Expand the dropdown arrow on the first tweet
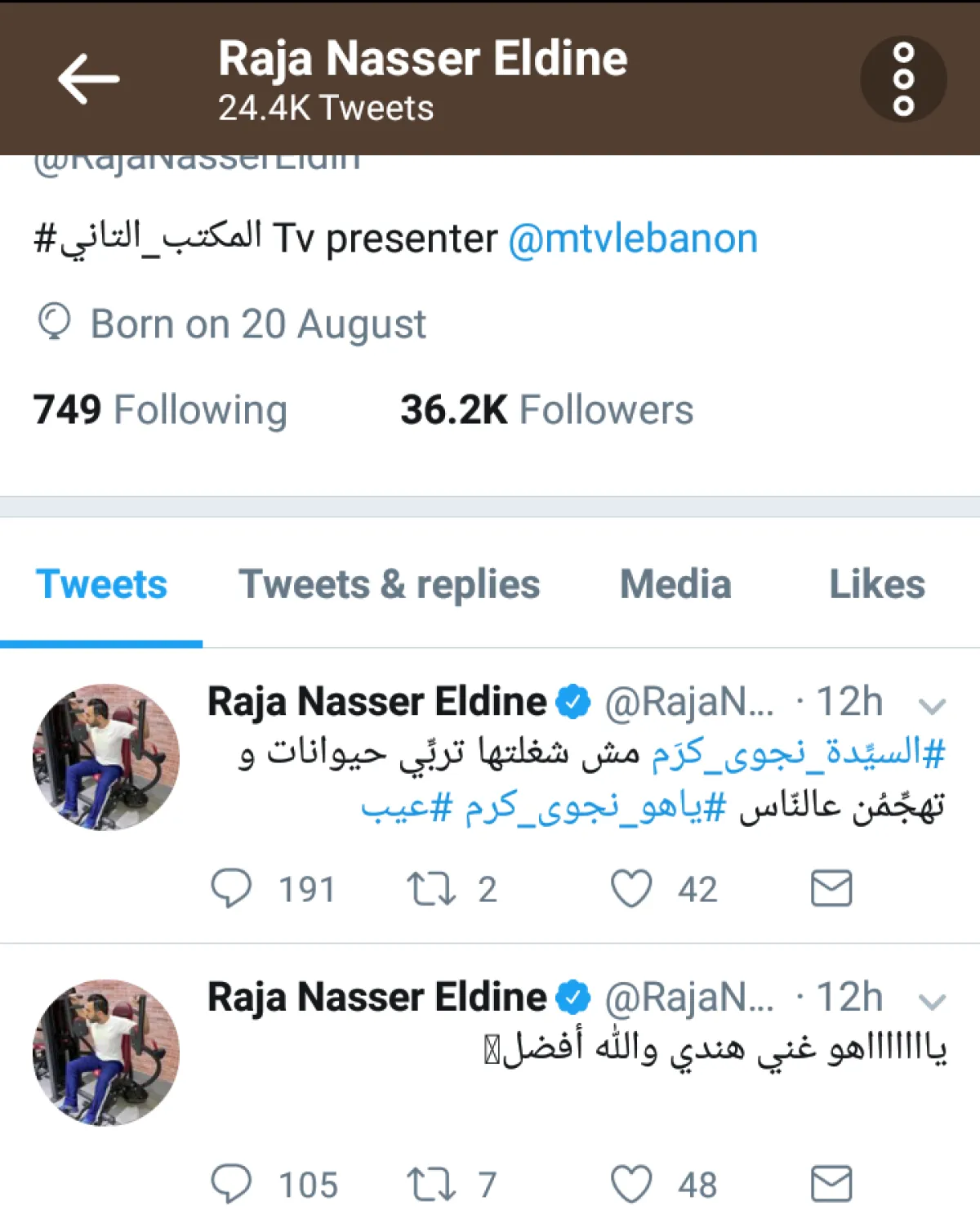The image size is (980, 1215). click(932, 705)
